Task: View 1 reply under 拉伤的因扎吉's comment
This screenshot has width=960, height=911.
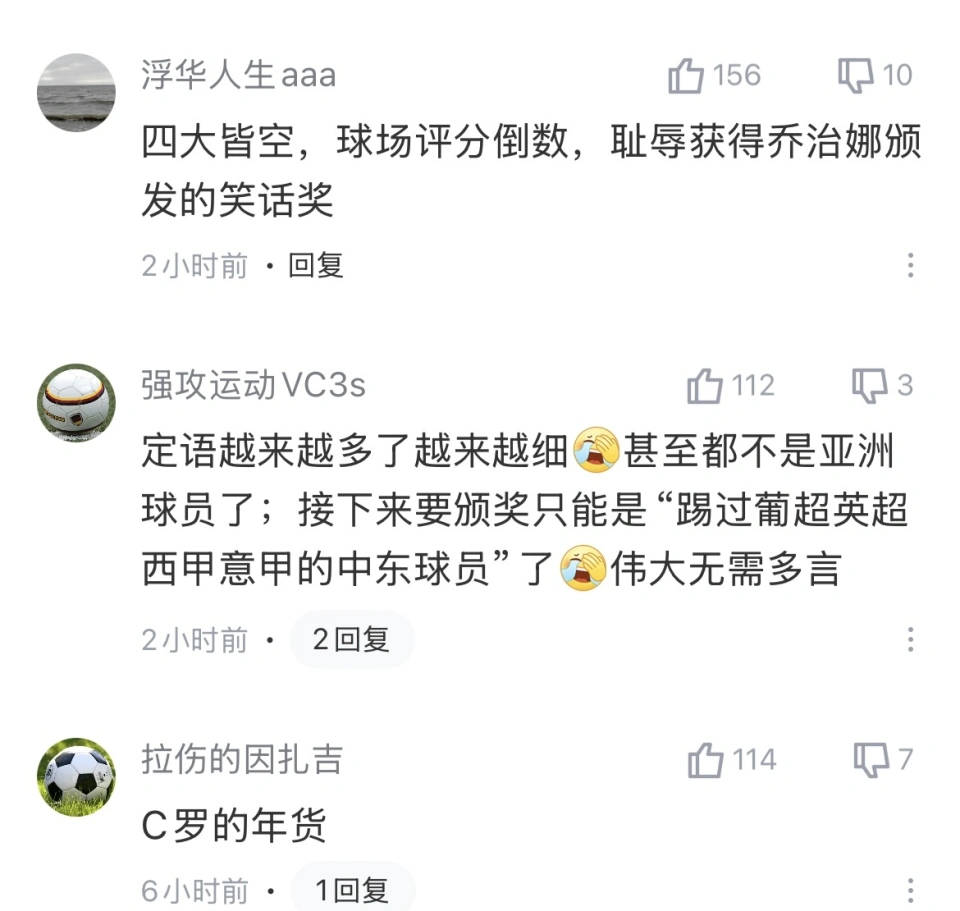Action: click(x=352, y=889)
